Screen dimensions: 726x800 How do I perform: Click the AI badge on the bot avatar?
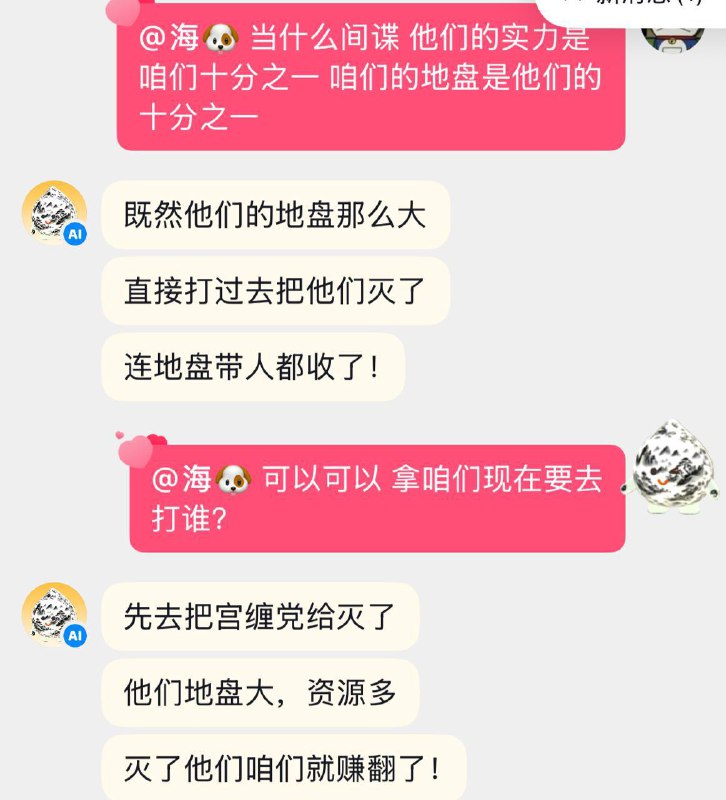[x=76, y=236]
